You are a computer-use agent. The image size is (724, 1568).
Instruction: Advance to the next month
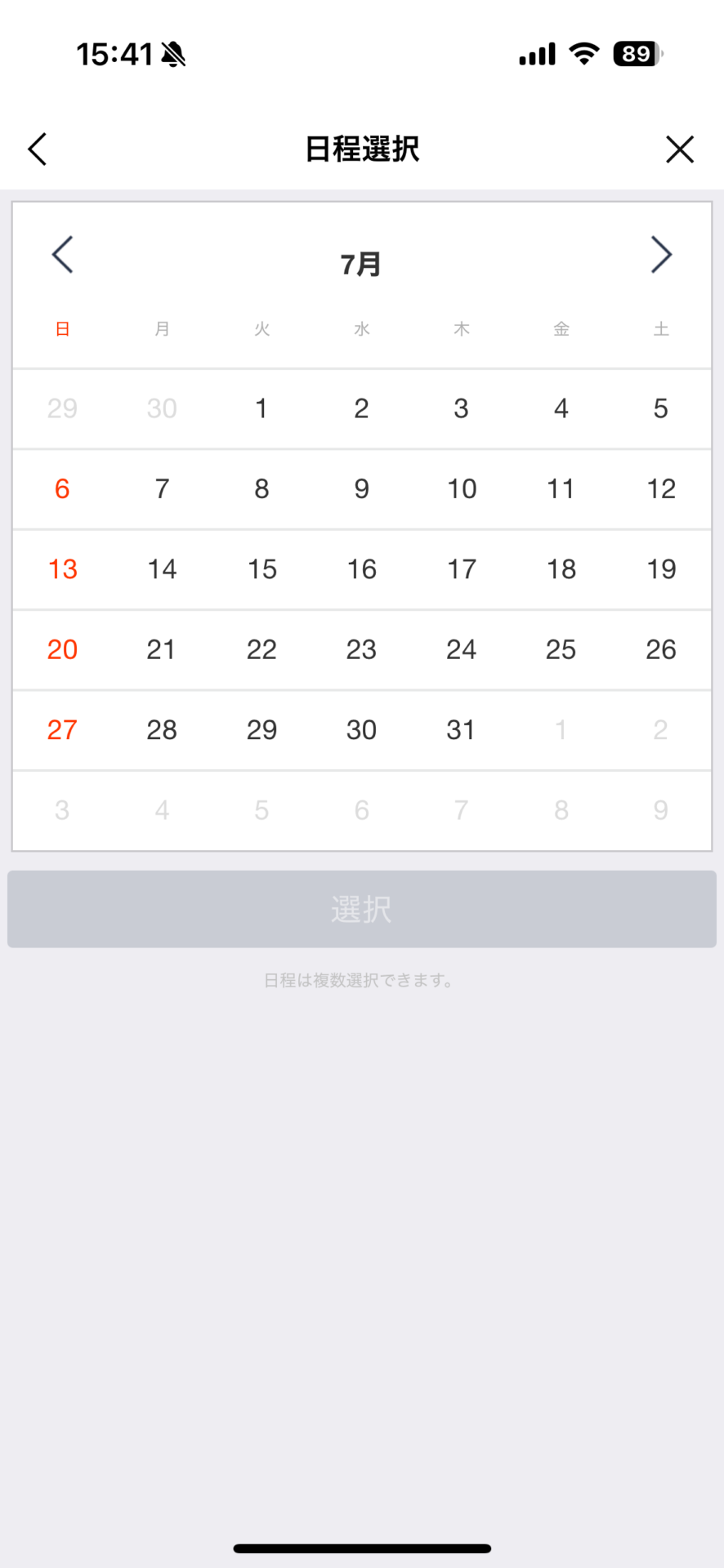pos(661,255)
